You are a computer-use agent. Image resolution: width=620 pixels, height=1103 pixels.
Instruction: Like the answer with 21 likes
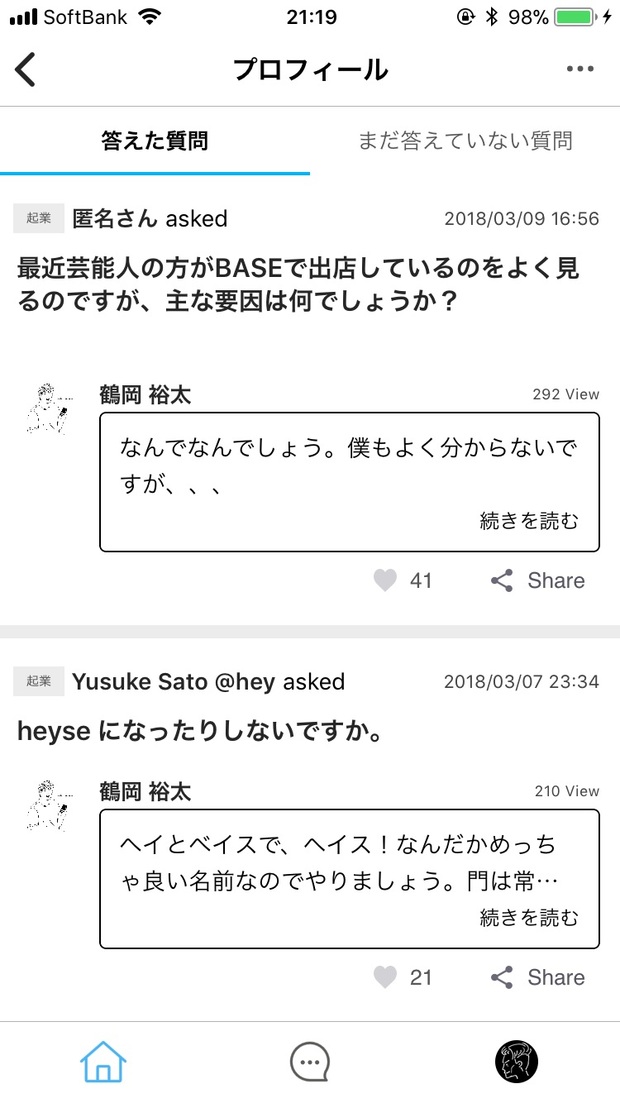[x=386, y=977]
